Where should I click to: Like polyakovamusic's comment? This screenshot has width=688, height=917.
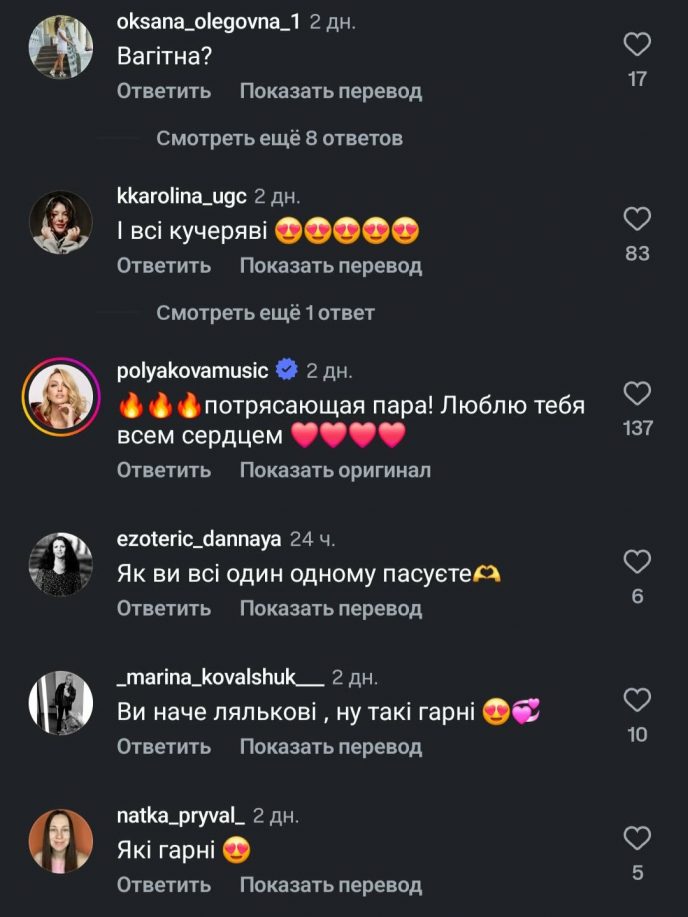point(637,394)
